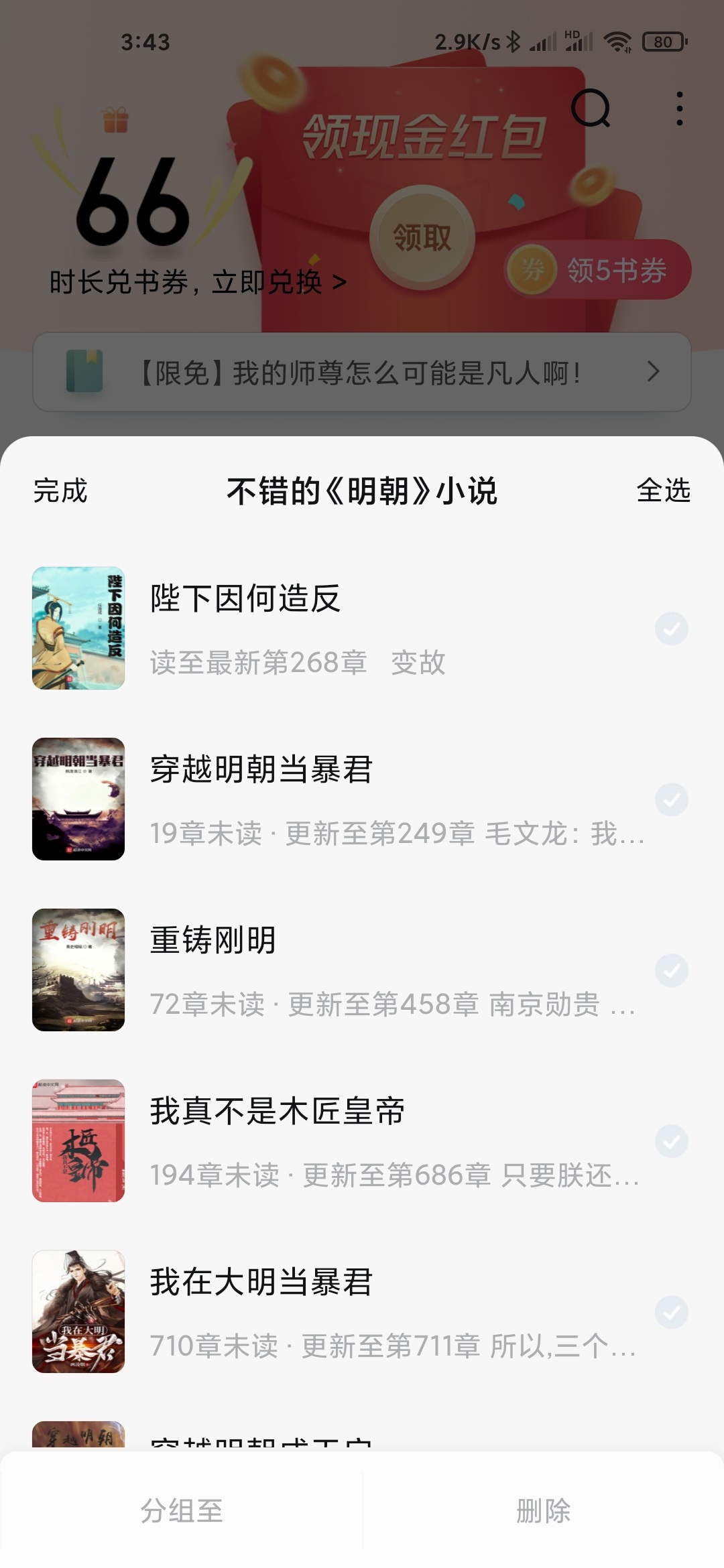
Task: Check the box for 陛下因何造反
Action: pyautogui.click(x=671, y=629)
